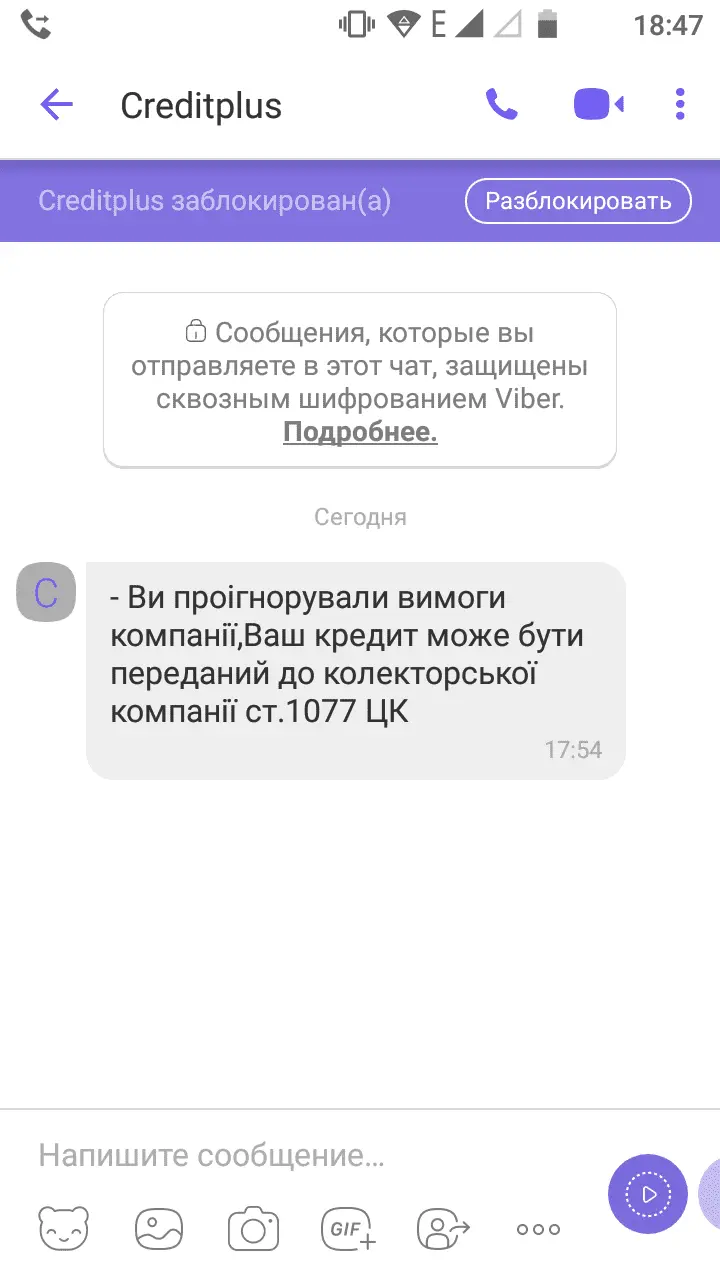Open the three-dot overflow menu
The image size is (720, 1280).
click(x=680, y=105)
